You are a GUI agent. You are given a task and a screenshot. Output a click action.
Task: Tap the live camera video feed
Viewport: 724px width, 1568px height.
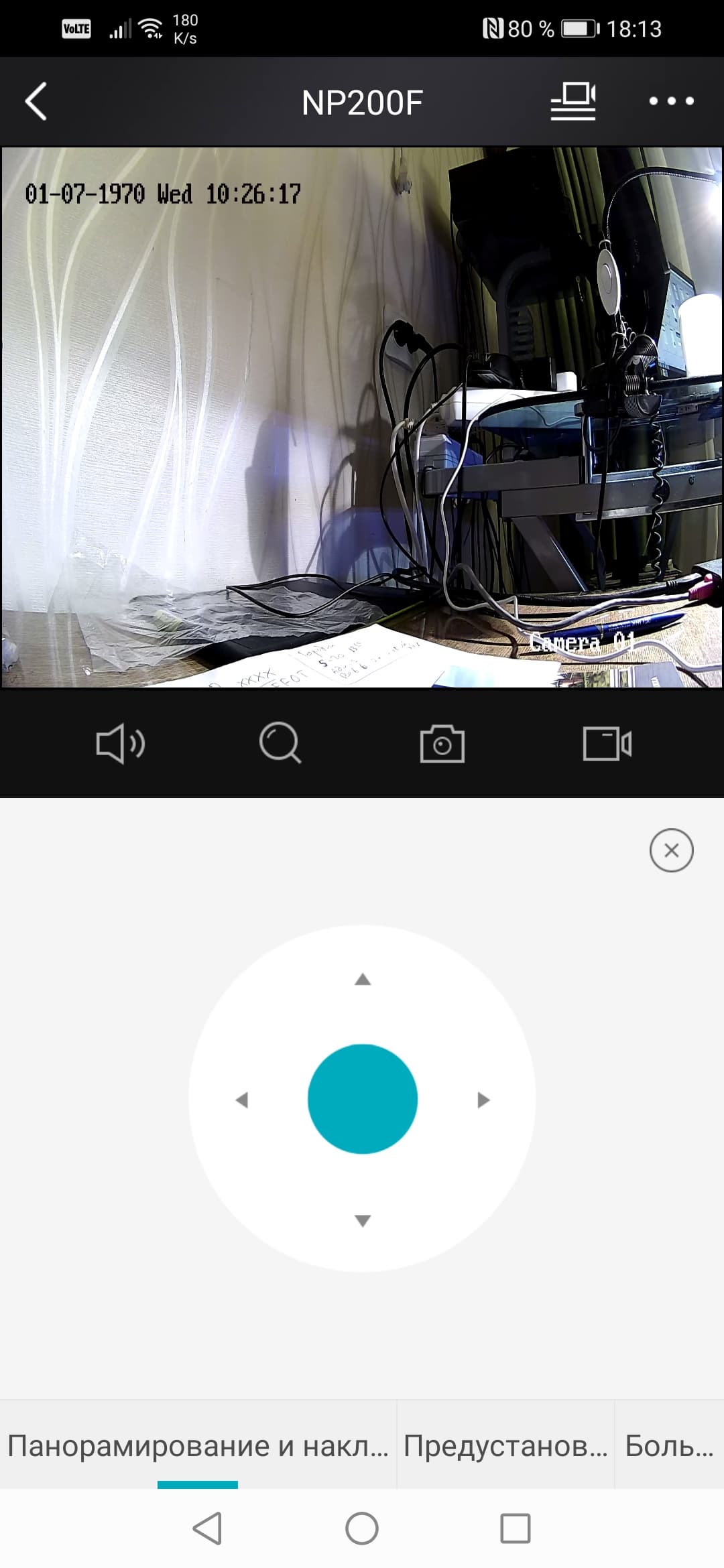[x=362, y=417]
